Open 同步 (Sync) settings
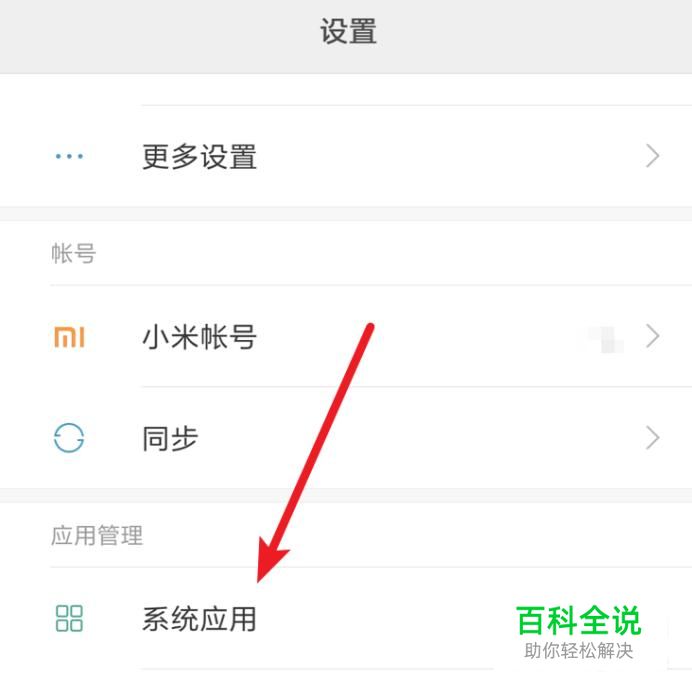The width and height of the screenshot is (692, 695). click(170, 438)
